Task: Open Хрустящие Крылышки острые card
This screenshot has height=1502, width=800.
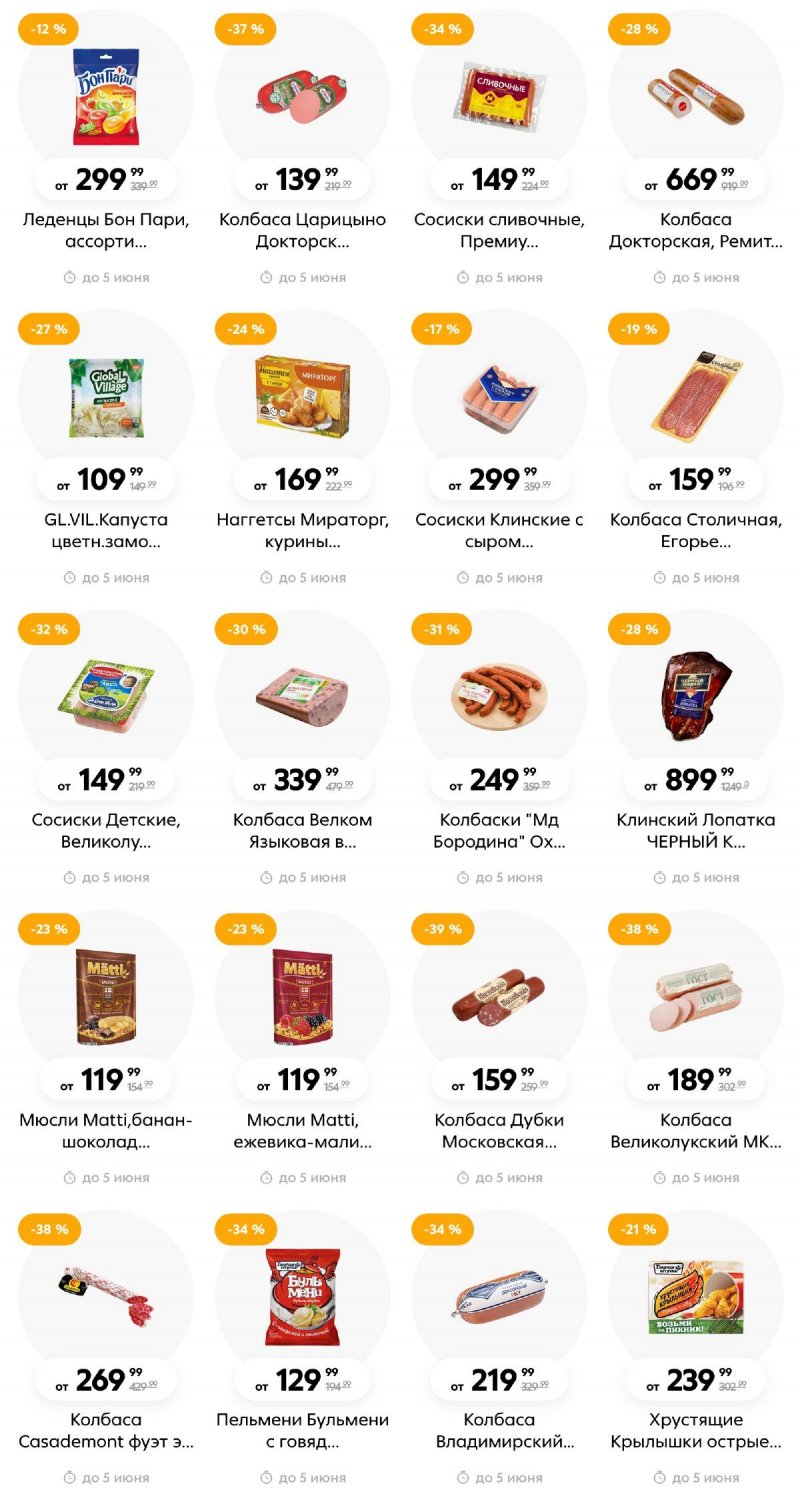Action: [x=695, y=1298]
